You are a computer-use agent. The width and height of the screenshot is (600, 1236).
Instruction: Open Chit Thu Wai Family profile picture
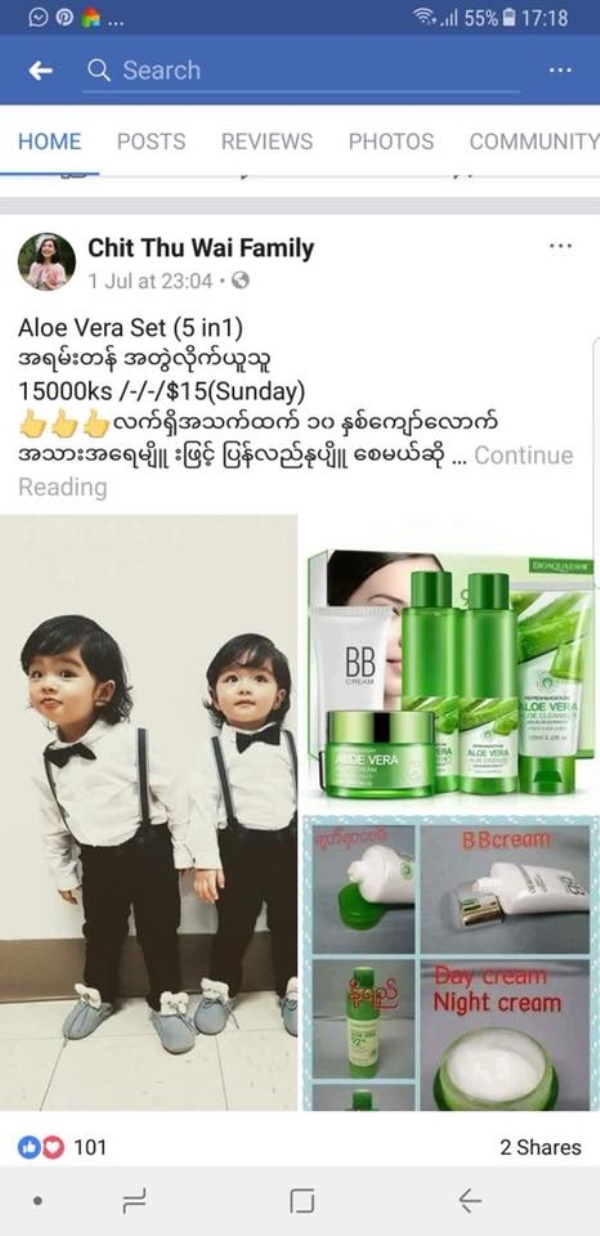[46, 262]
